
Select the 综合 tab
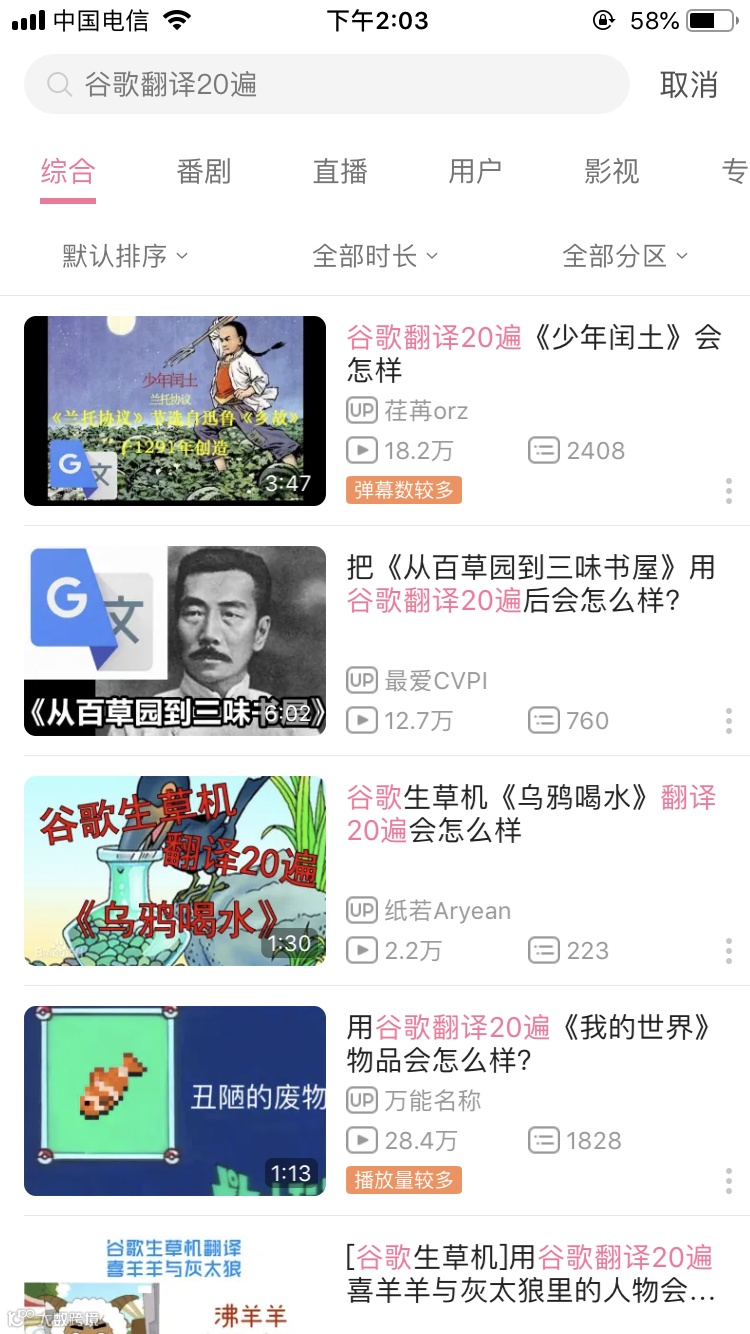click(x=68, y=172)
